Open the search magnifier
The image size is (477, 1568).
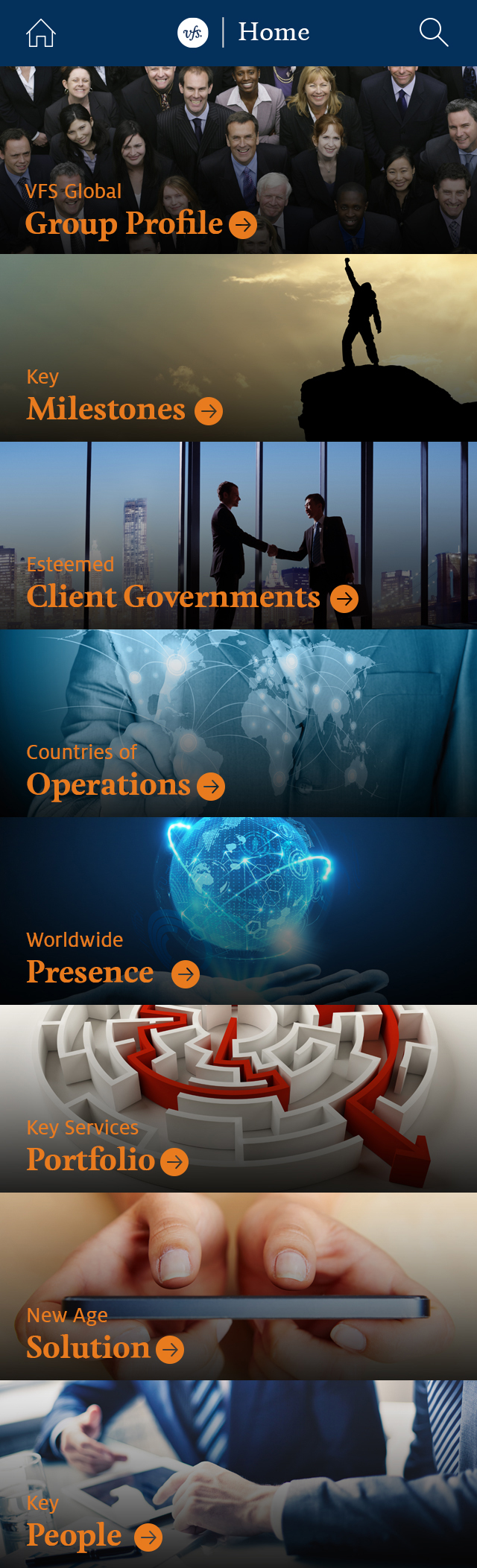click(x=433, y=33)
